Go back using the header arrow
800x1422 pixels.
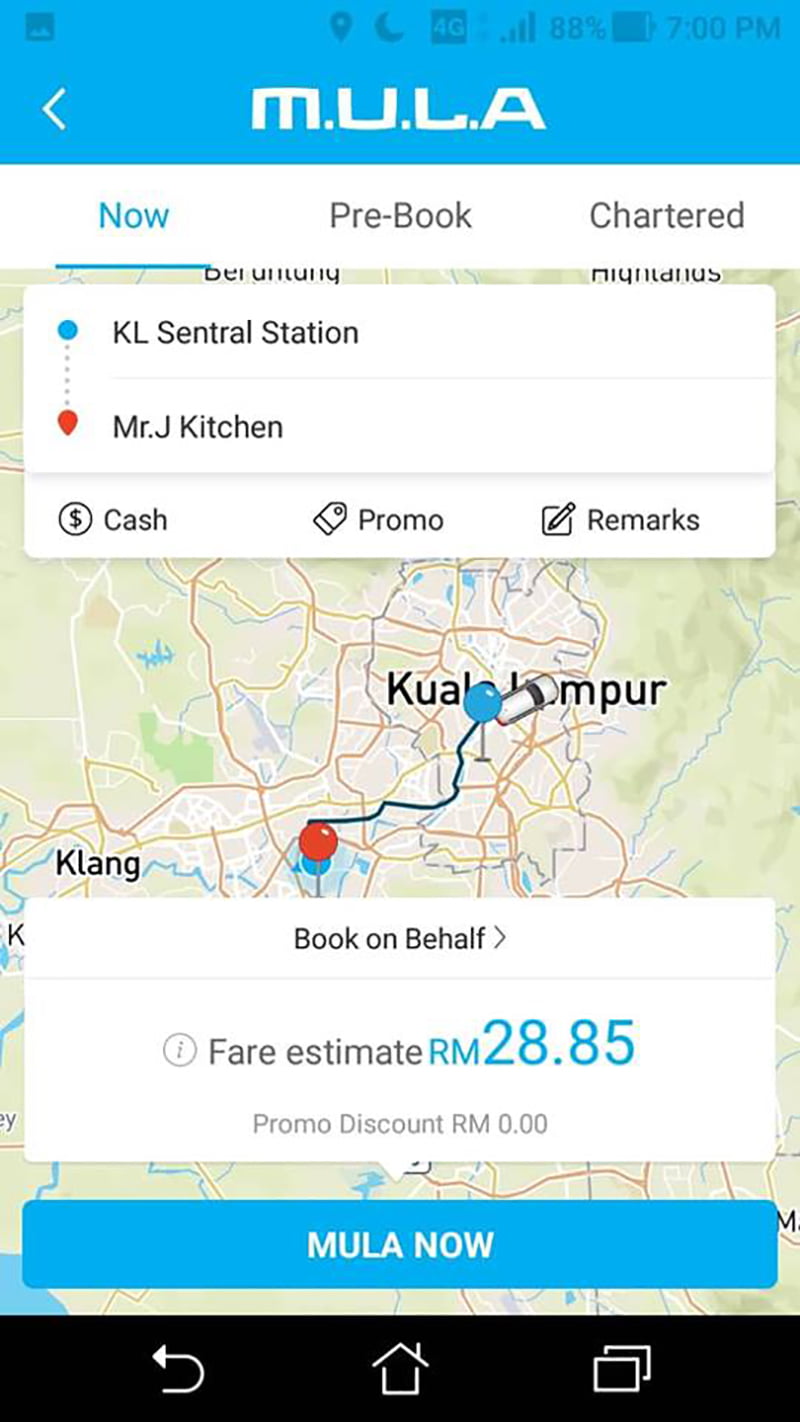[55, 108]
